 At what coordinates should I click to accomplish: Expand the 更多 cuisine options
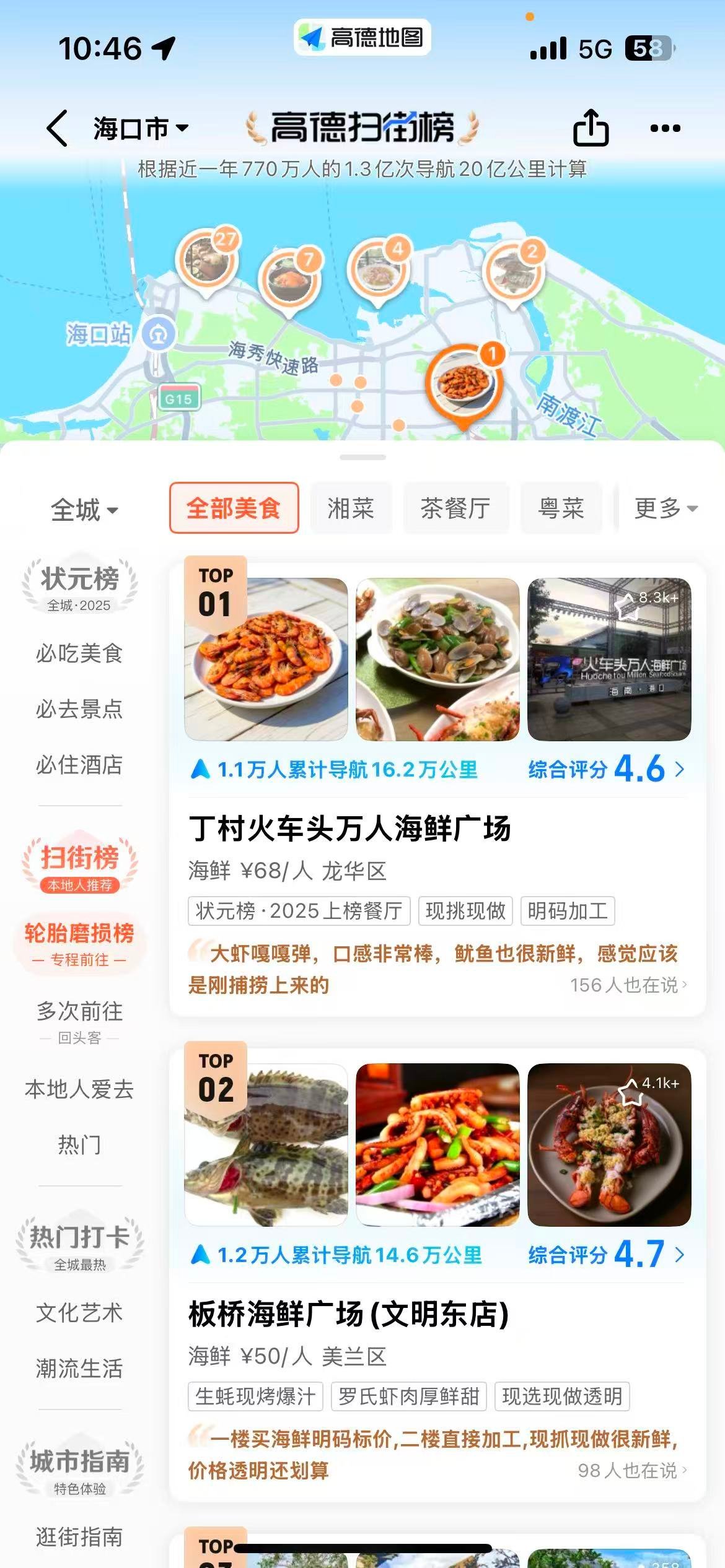pyautogui.click(x=666, y=508)
